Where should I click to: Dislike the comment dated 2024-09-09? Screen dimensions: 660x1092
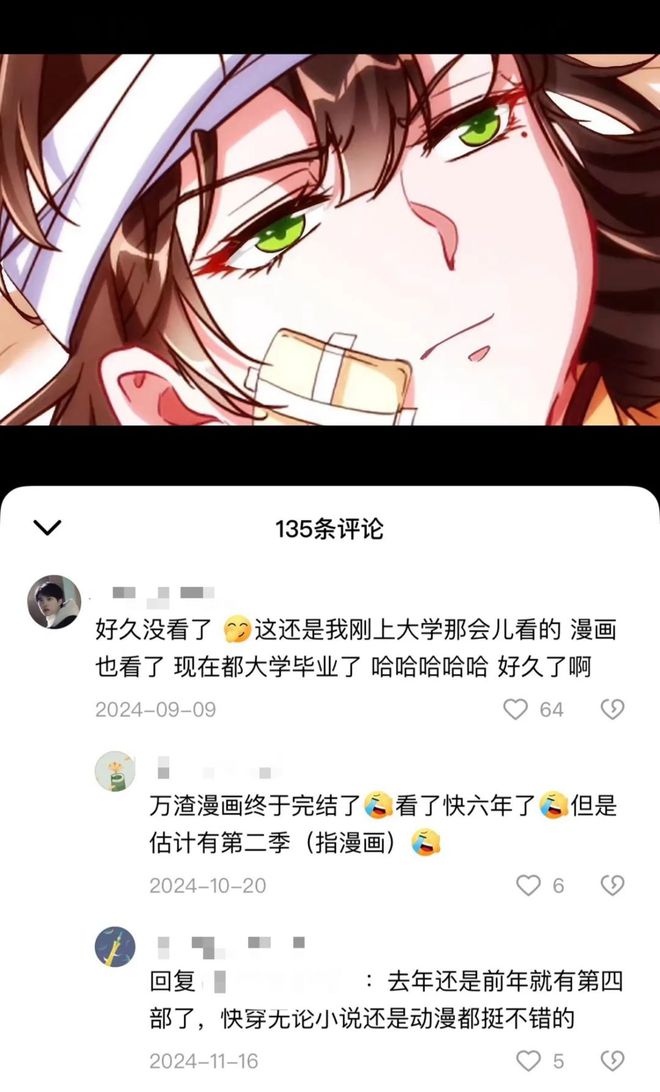click(612, 710)
